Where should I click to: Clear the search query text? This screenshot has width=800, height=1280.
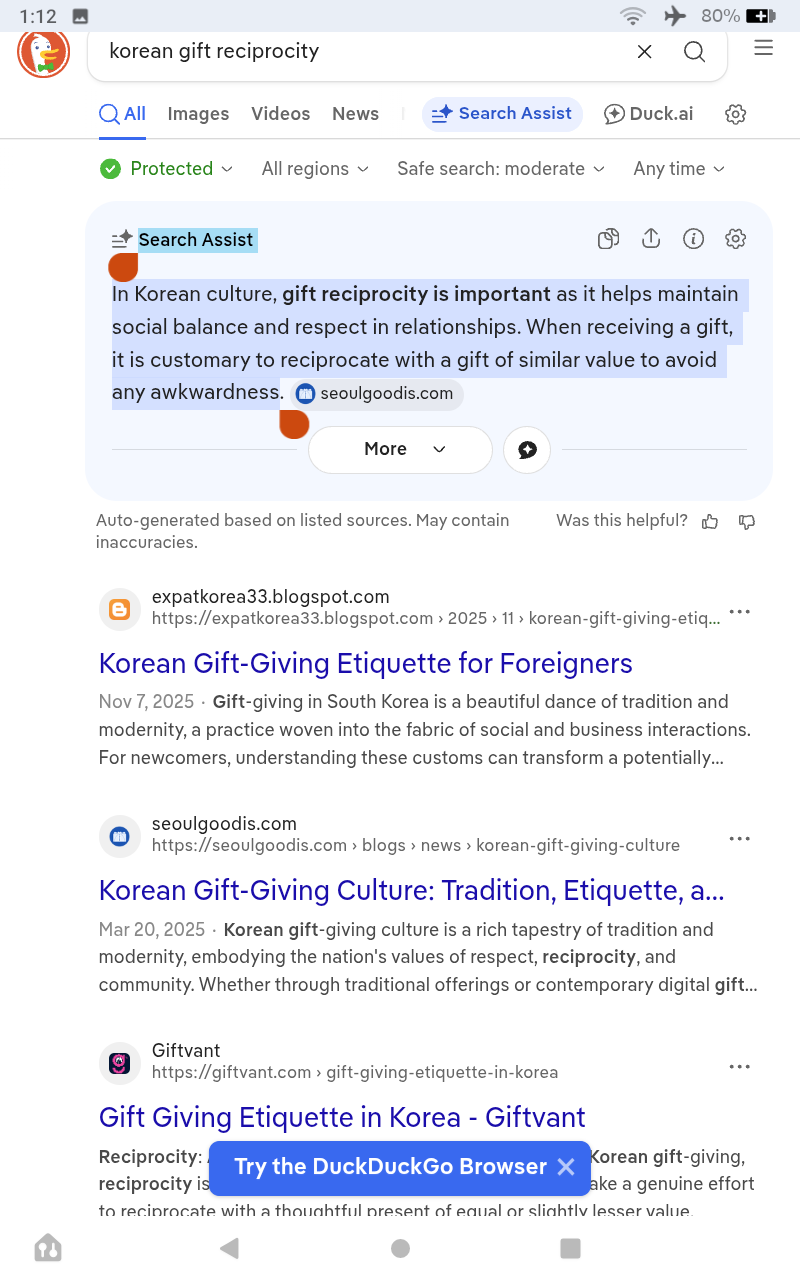click(x=645, y=52)
